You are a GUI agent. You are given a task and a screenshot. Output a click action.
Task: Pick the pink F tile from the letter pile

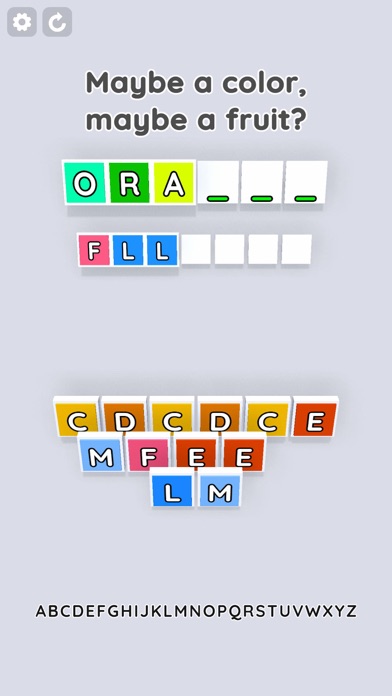pos(149,455)
